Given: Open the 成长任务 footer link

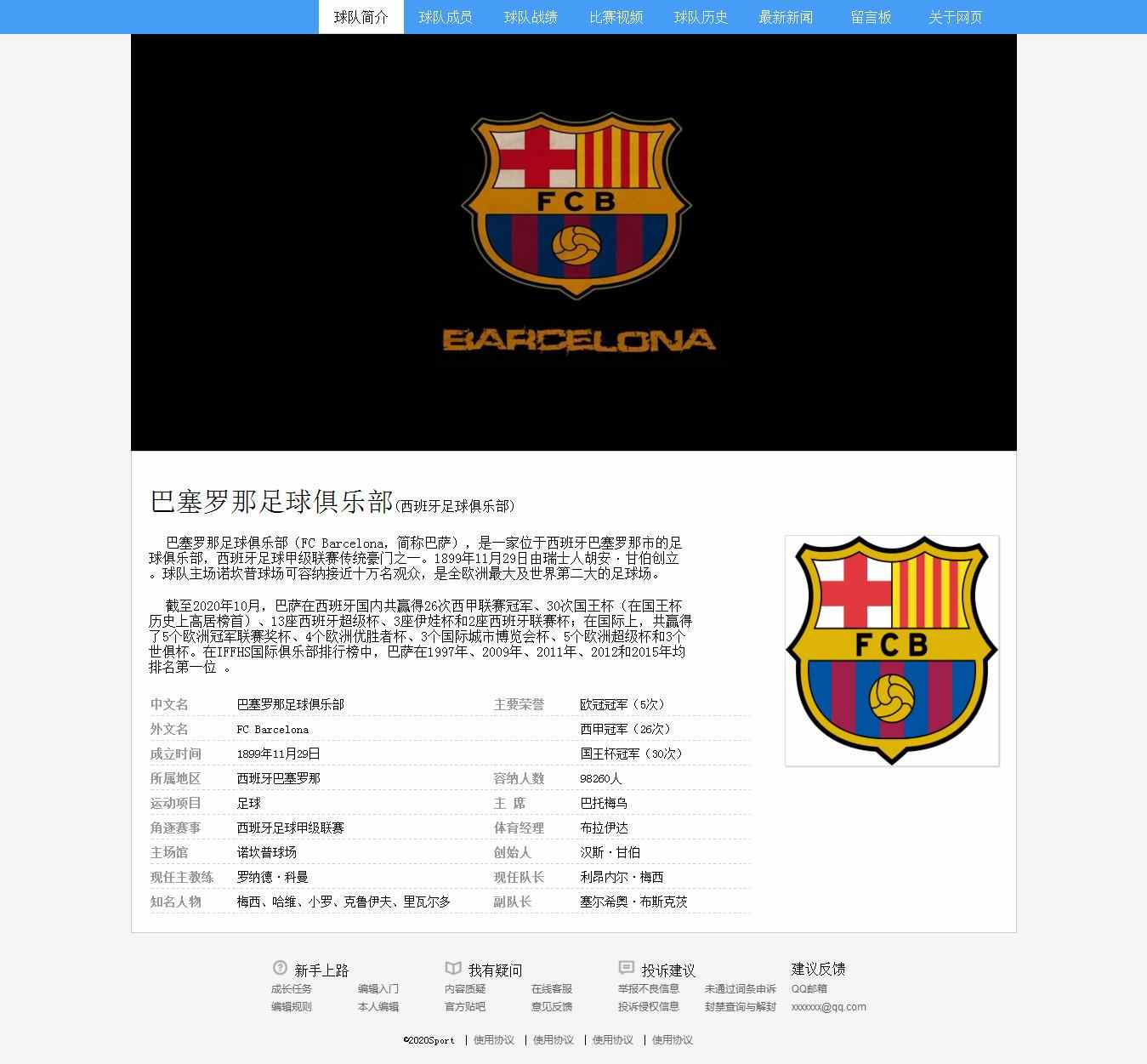Looking at the screenshot, I should [x=292, y=988].
